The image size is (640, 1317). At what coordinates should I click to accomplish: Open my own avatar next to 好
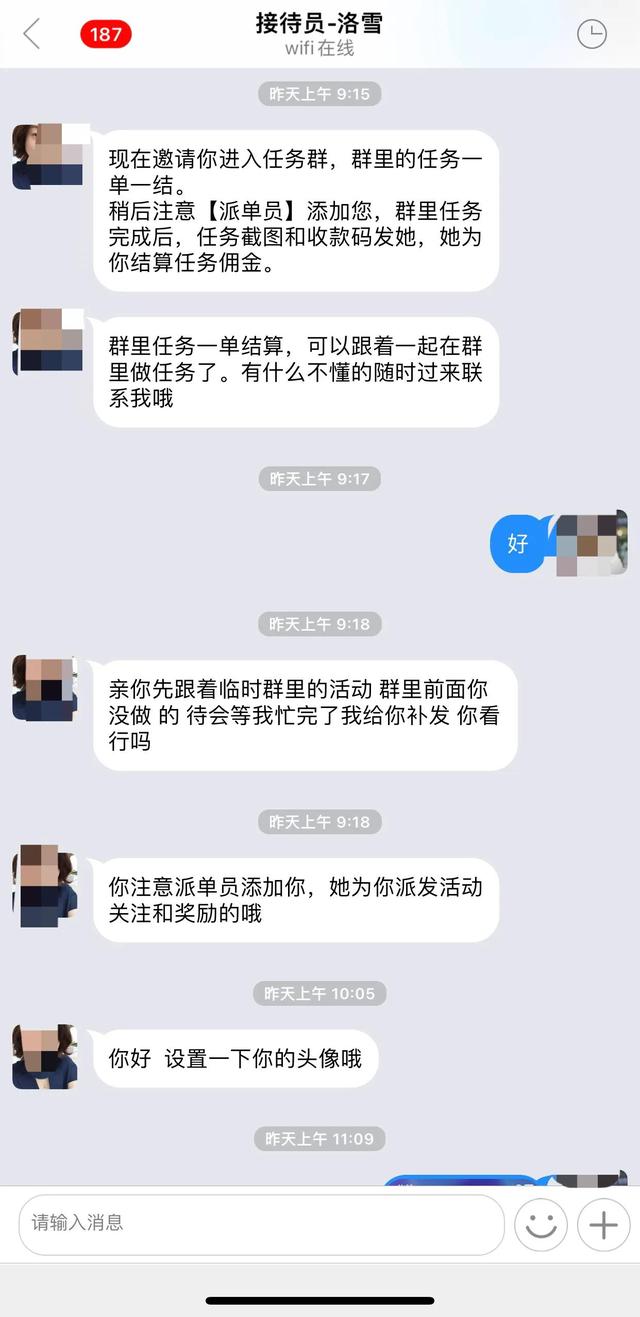click(591, 544)
